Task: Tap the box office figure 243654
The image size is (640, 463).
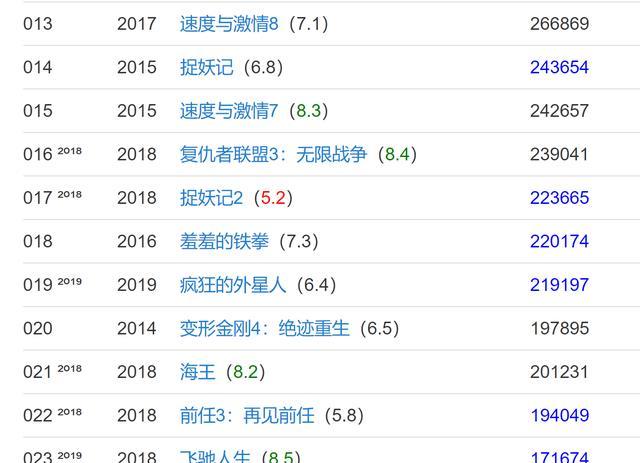Action: 559,67
